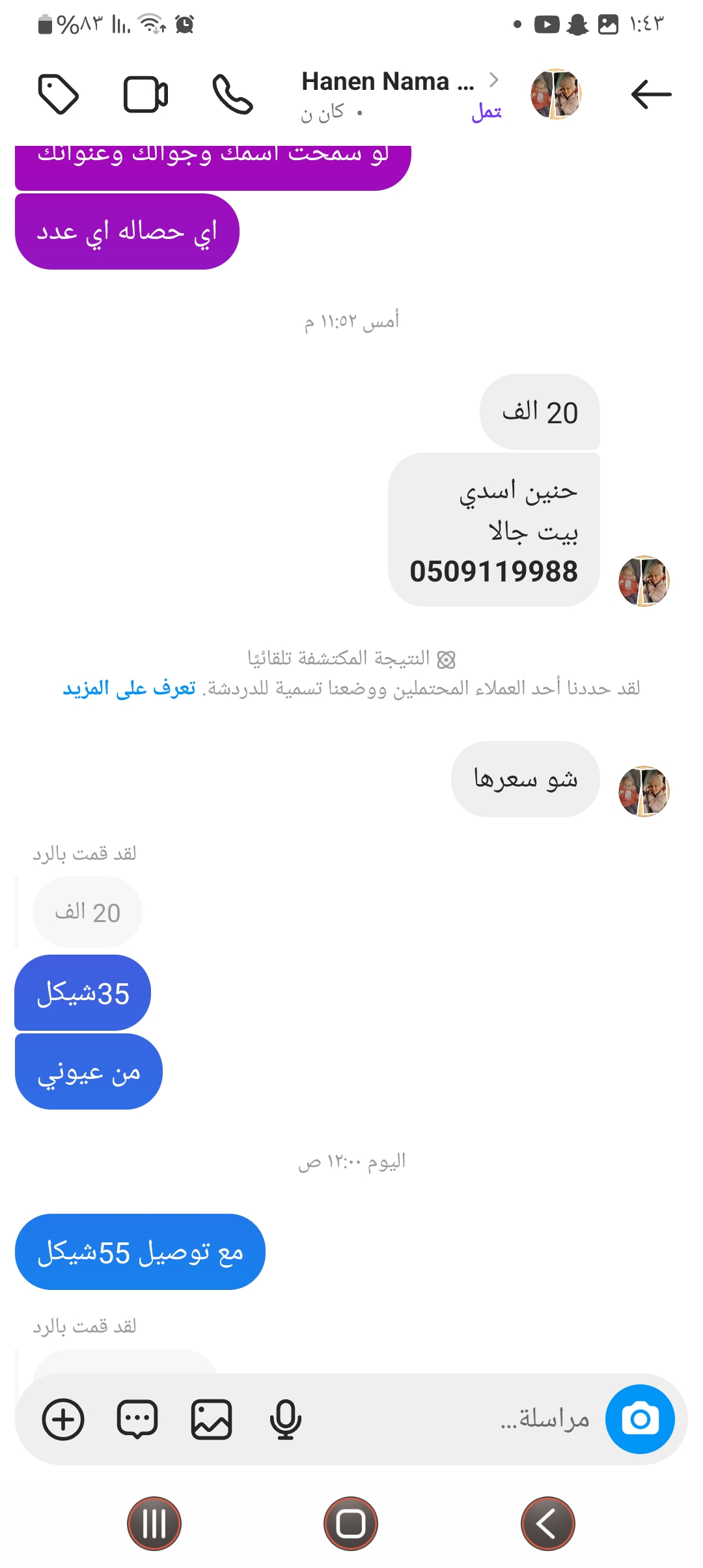
Task: Open the photo gallery picker
Action: 212,1420
